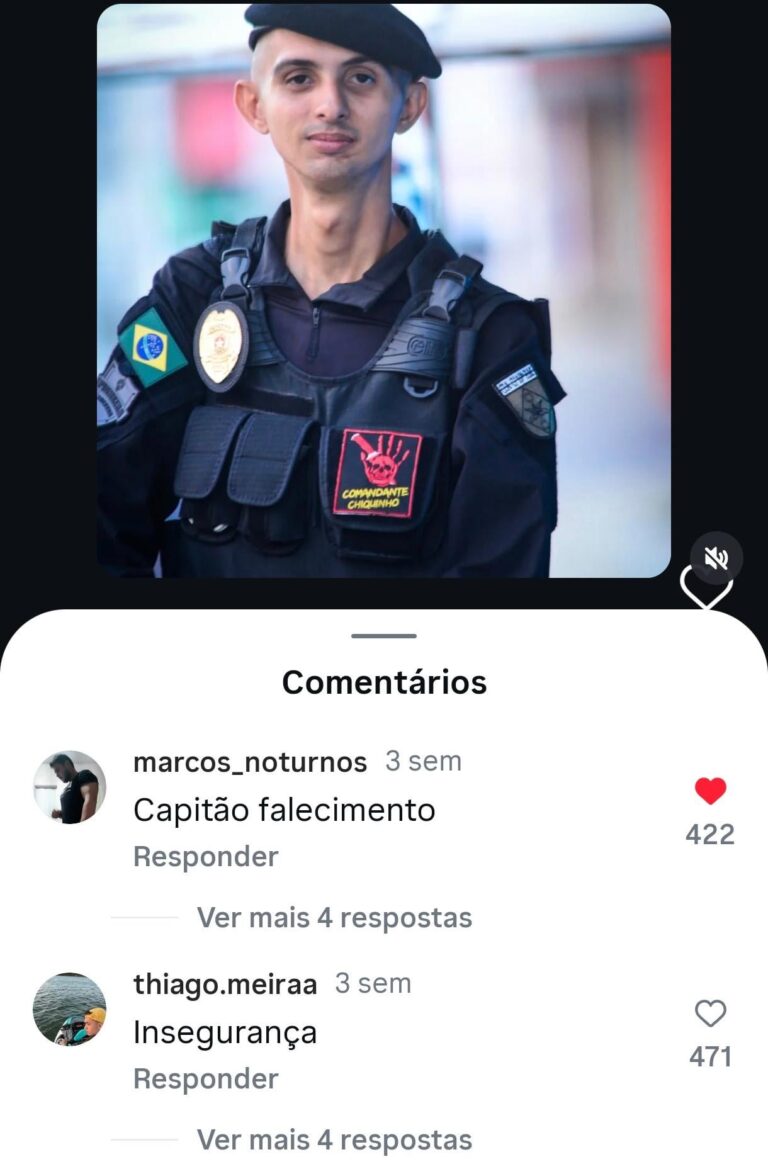Open the marcos_noturnos username
Image resolution: width=768 pixels, height=1169 pixels.
coord(250,762)
